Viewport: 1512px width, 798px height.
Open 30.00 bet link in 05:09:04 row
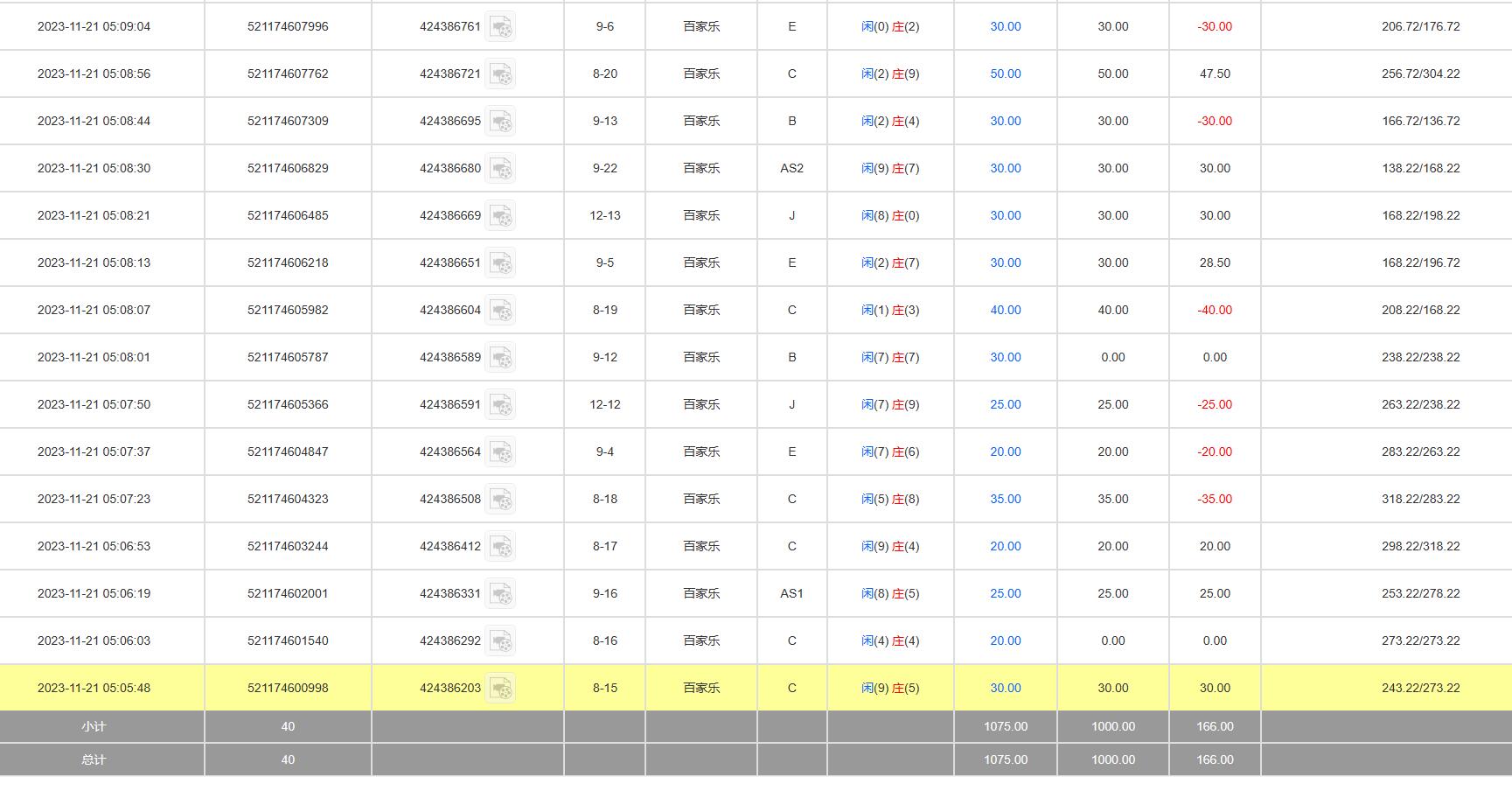coord(1005,26)
